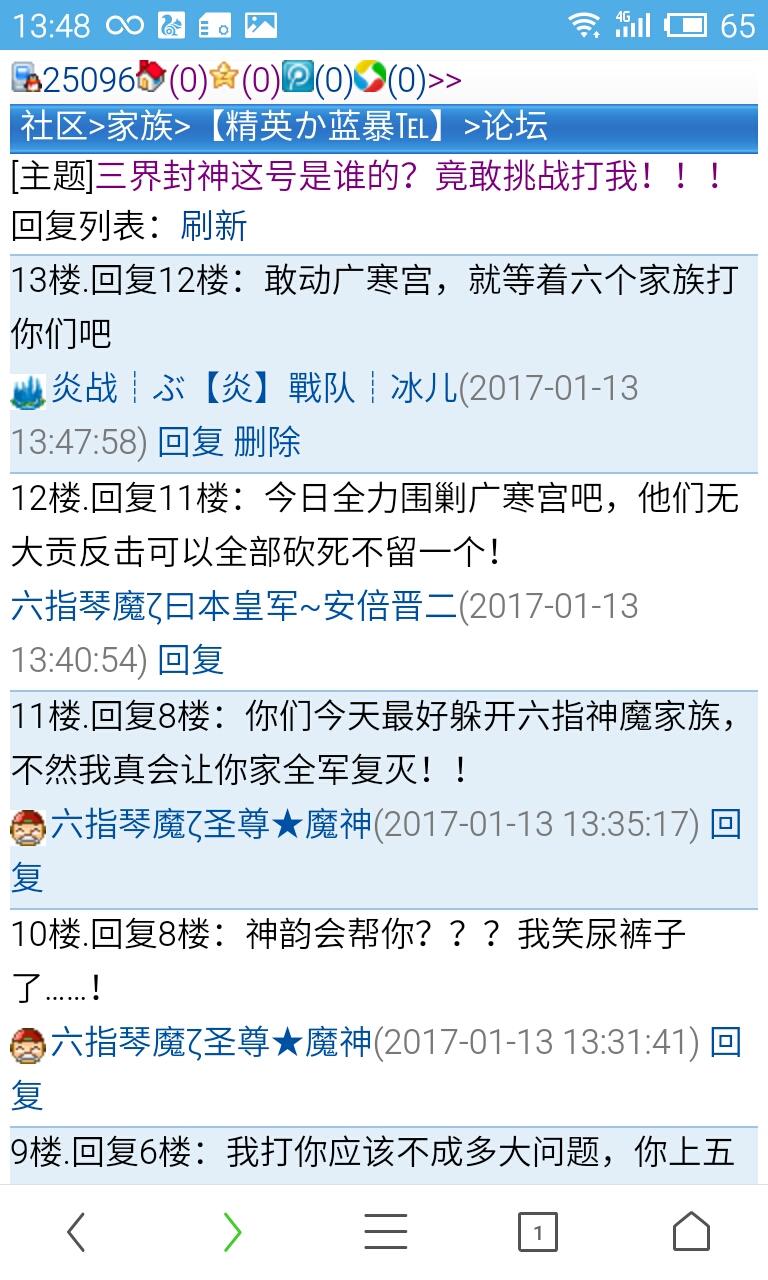This screenshot has height=1280, width=768.
Task: Reply to the 13楼 post
Action: (x=190, y=442)
